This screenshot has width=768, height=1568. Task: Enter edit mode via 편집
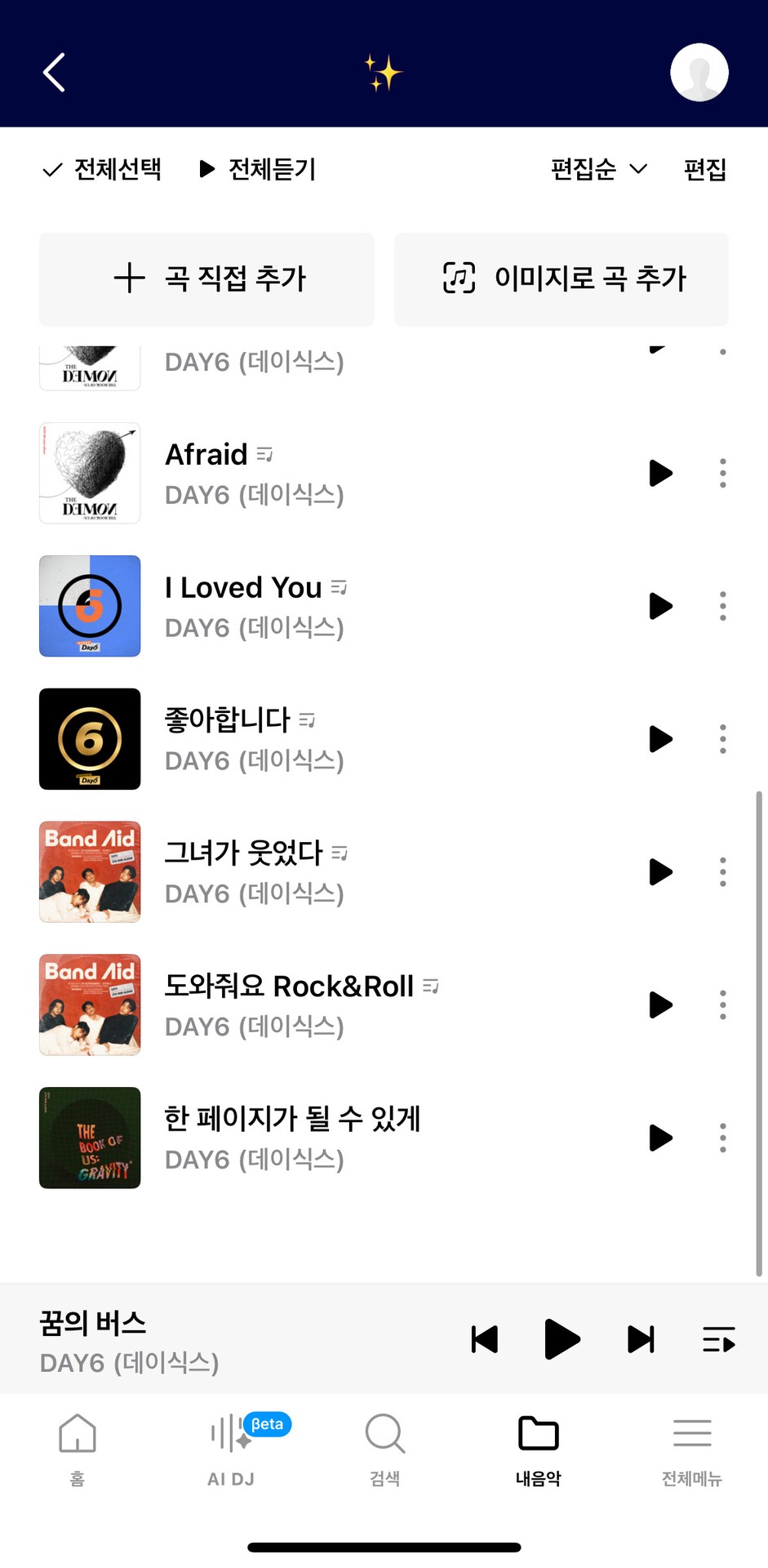tap(705, 169)
